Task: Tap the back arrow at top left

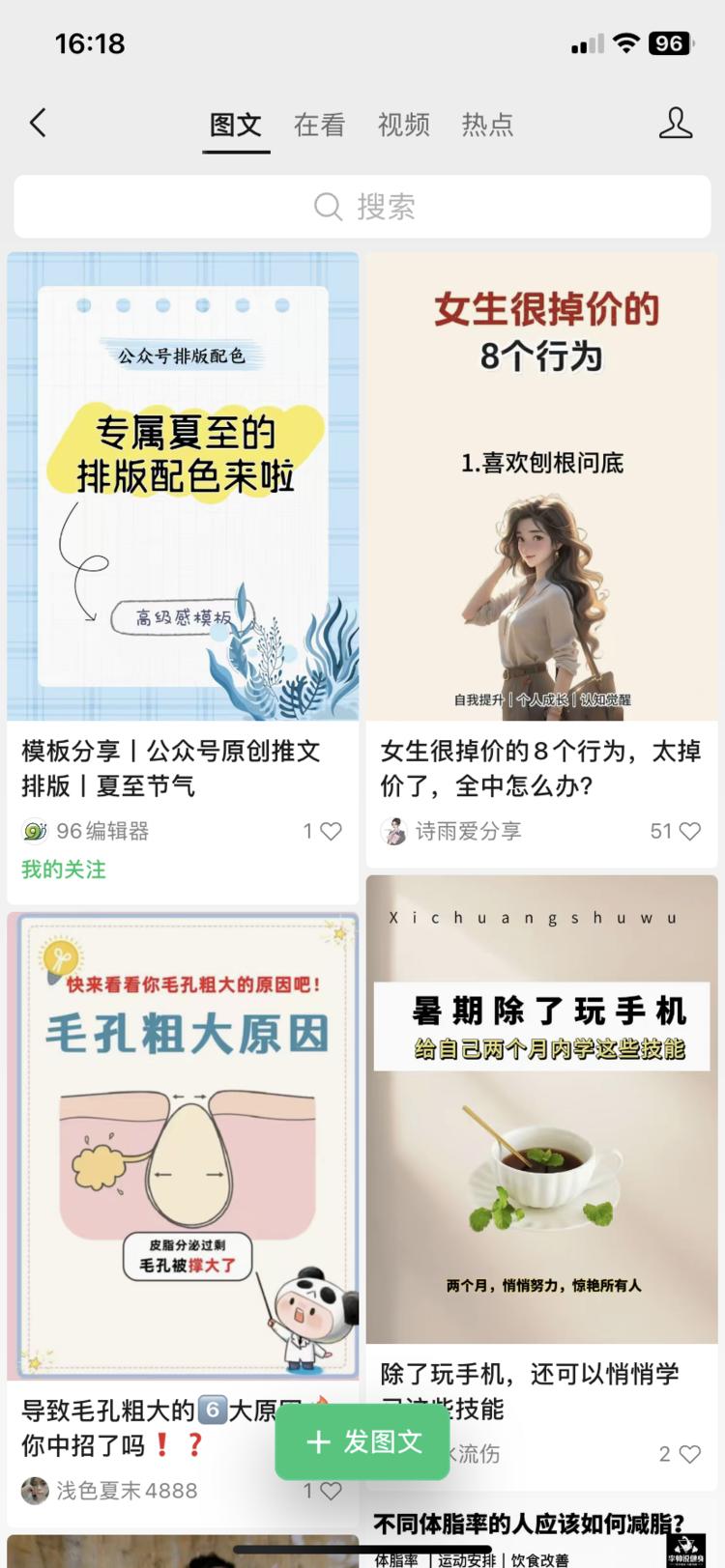Action: pos(37,124)
